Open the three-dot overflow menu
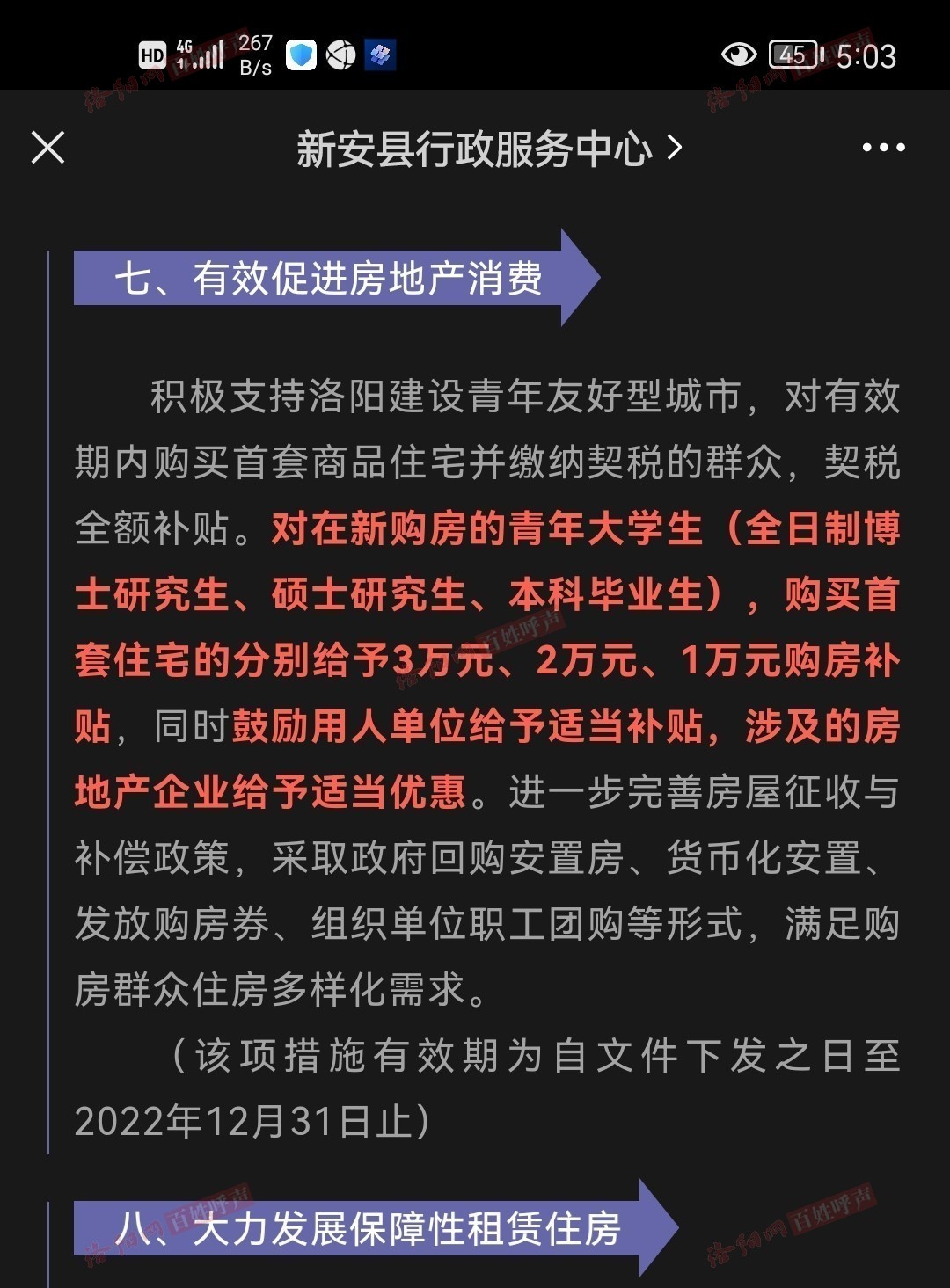950x1288 pixels. pos(883,148)
